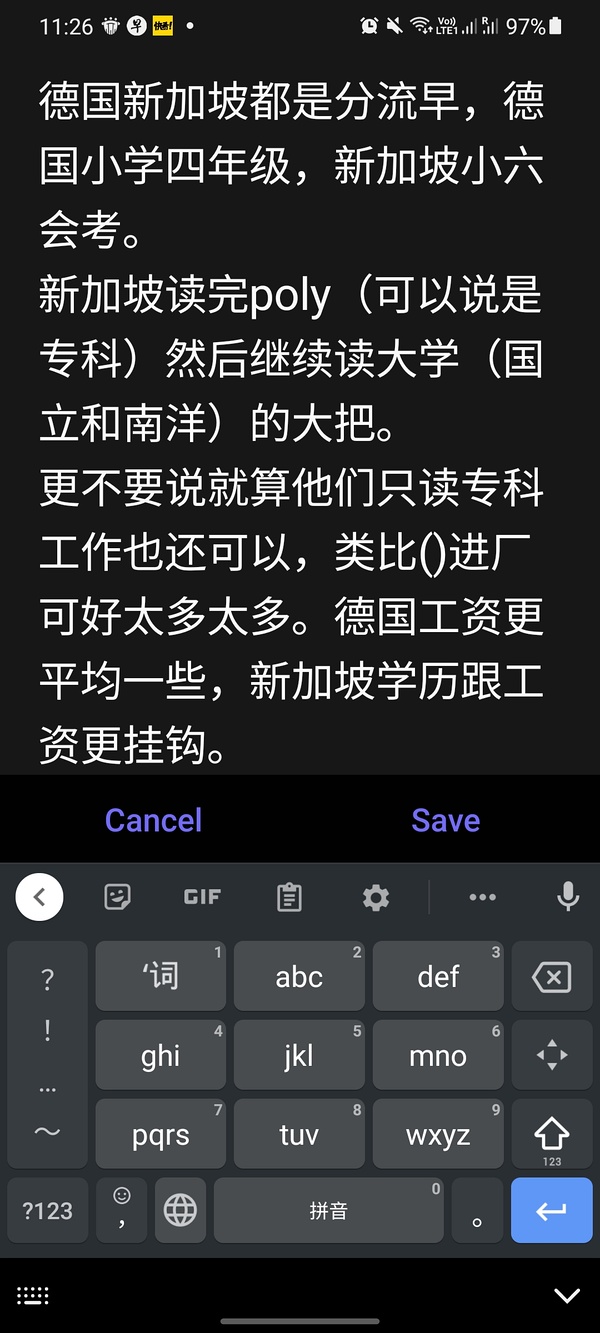Open the cursor movement control key

pos(552,1055)
